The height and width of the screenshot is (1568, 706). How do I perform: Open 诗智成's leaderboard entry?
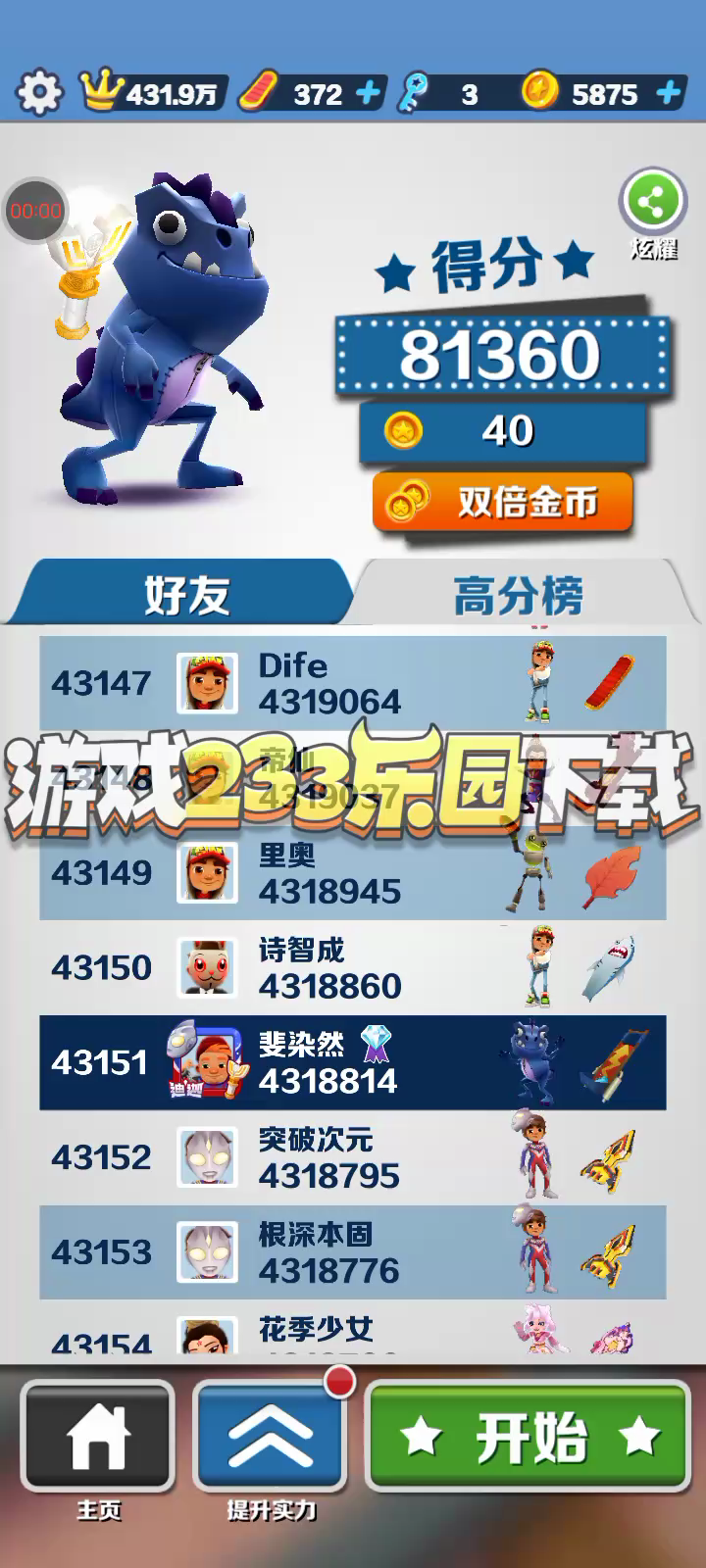click(353, 967)
